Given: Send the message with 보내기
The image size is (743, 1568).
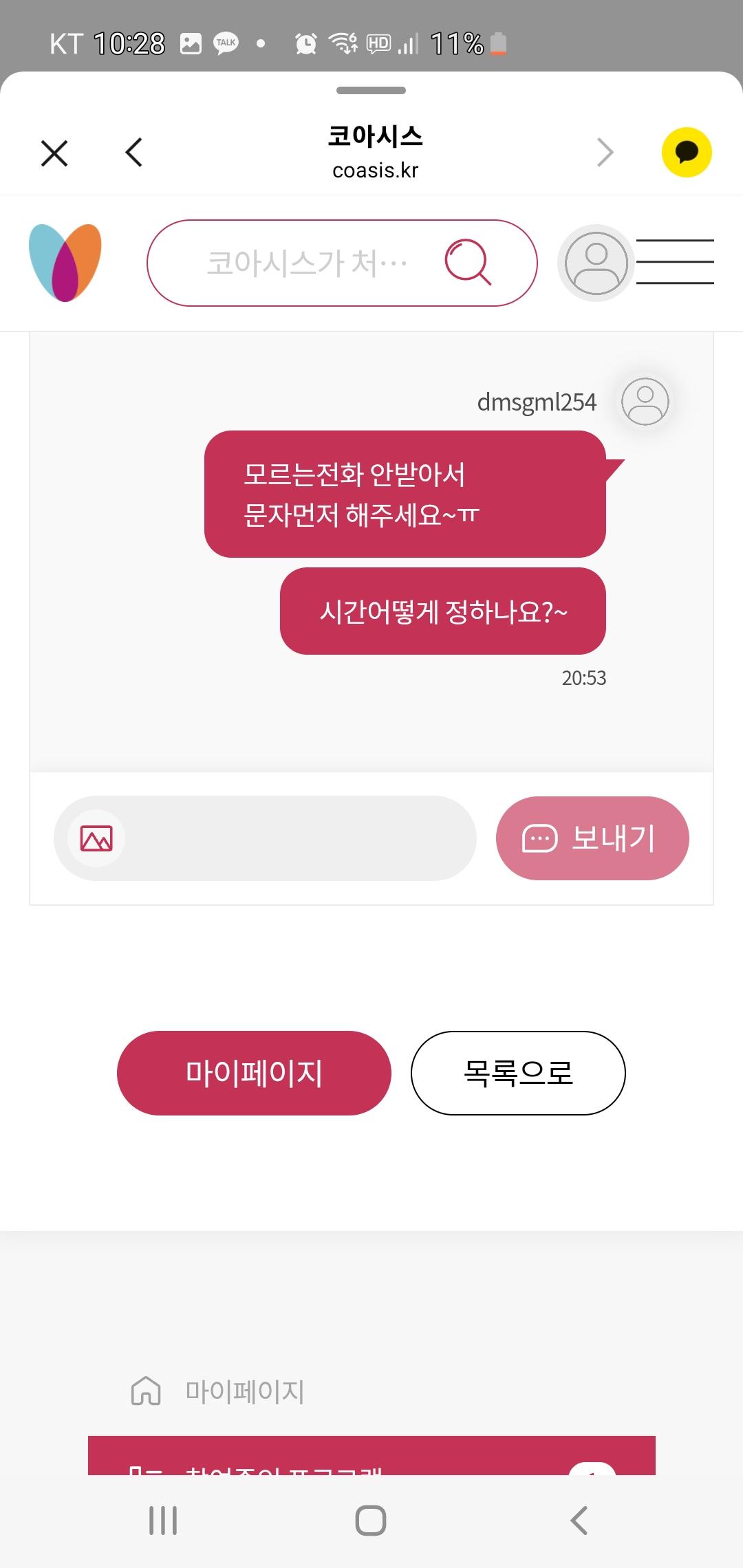Looking at the screenshot, I should pyautogui.click(x=592, y=838).
